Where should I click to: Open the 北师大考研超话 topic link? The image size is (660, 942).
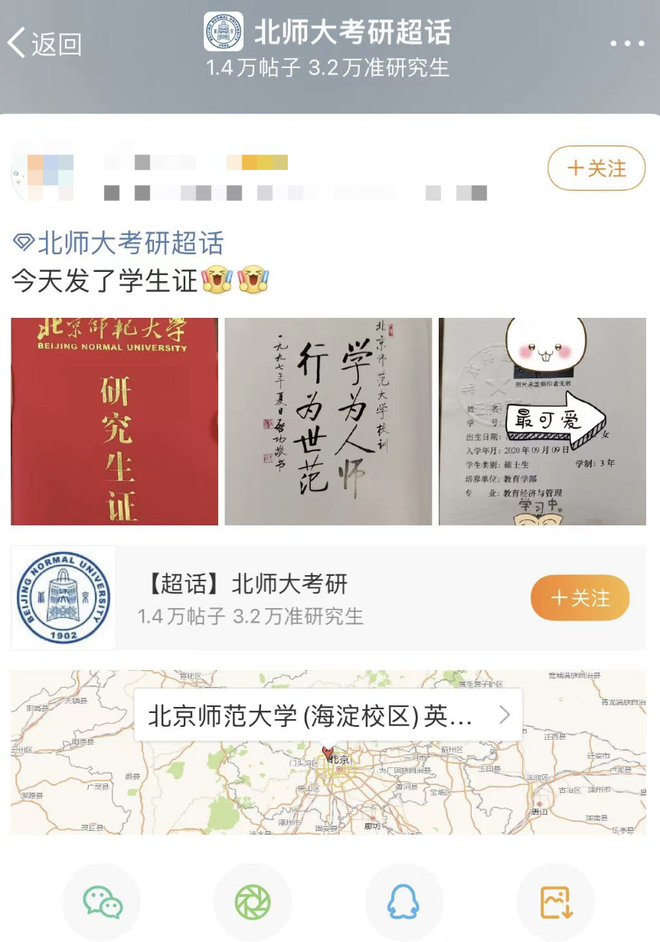click(118, 242)
